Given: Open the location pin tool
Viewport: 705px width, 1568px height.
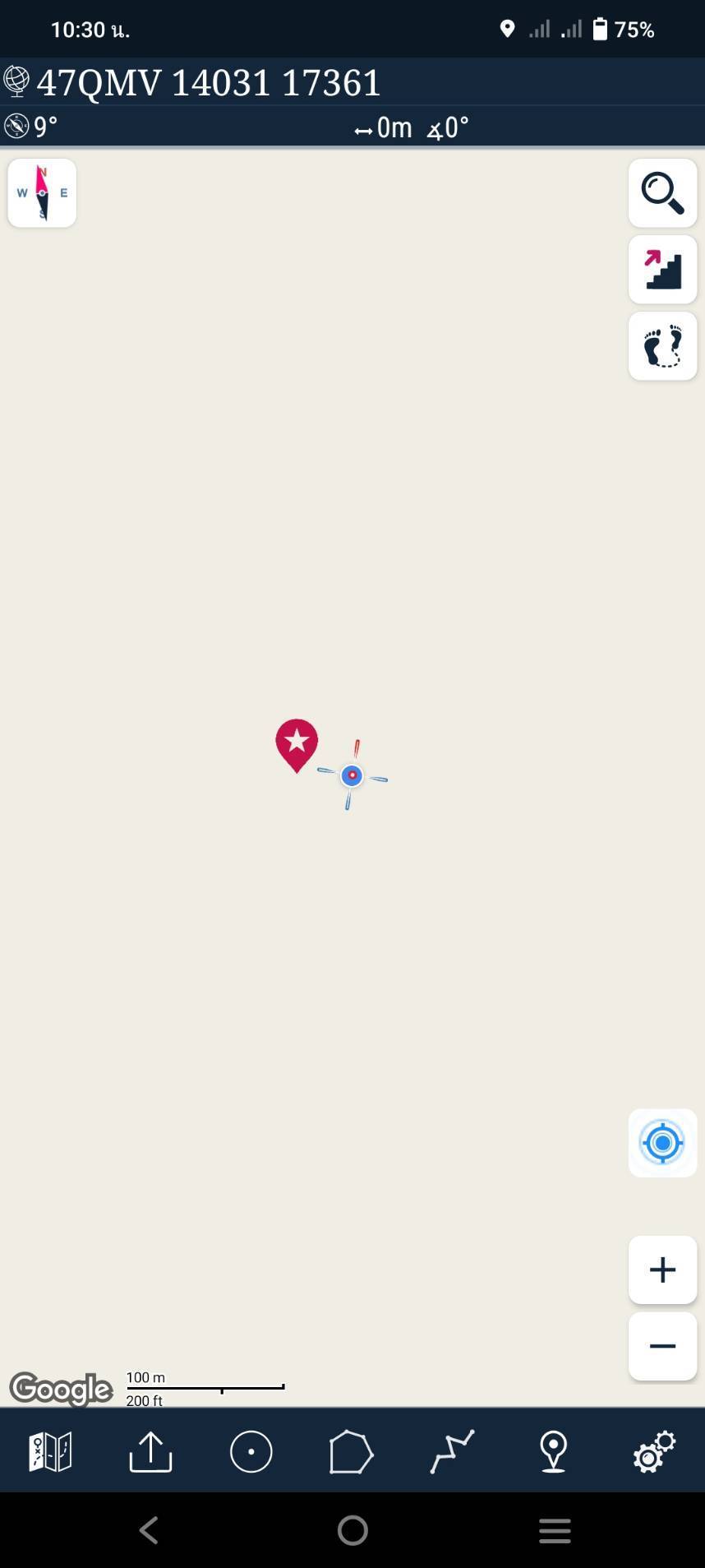Looking at the screenshot, I should [553, 1451].
